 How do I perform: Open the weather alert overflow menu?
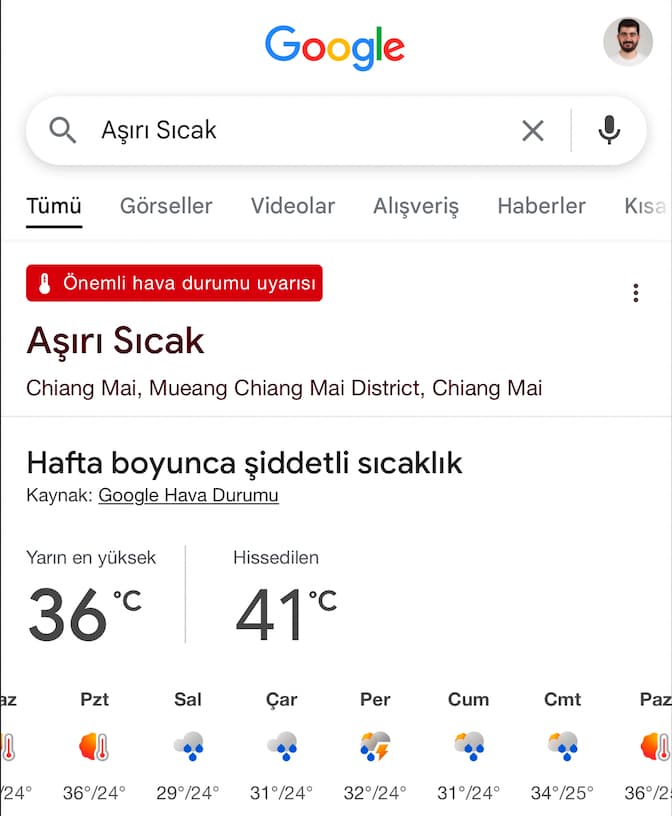pyautogui.click(x=636, y=293)
